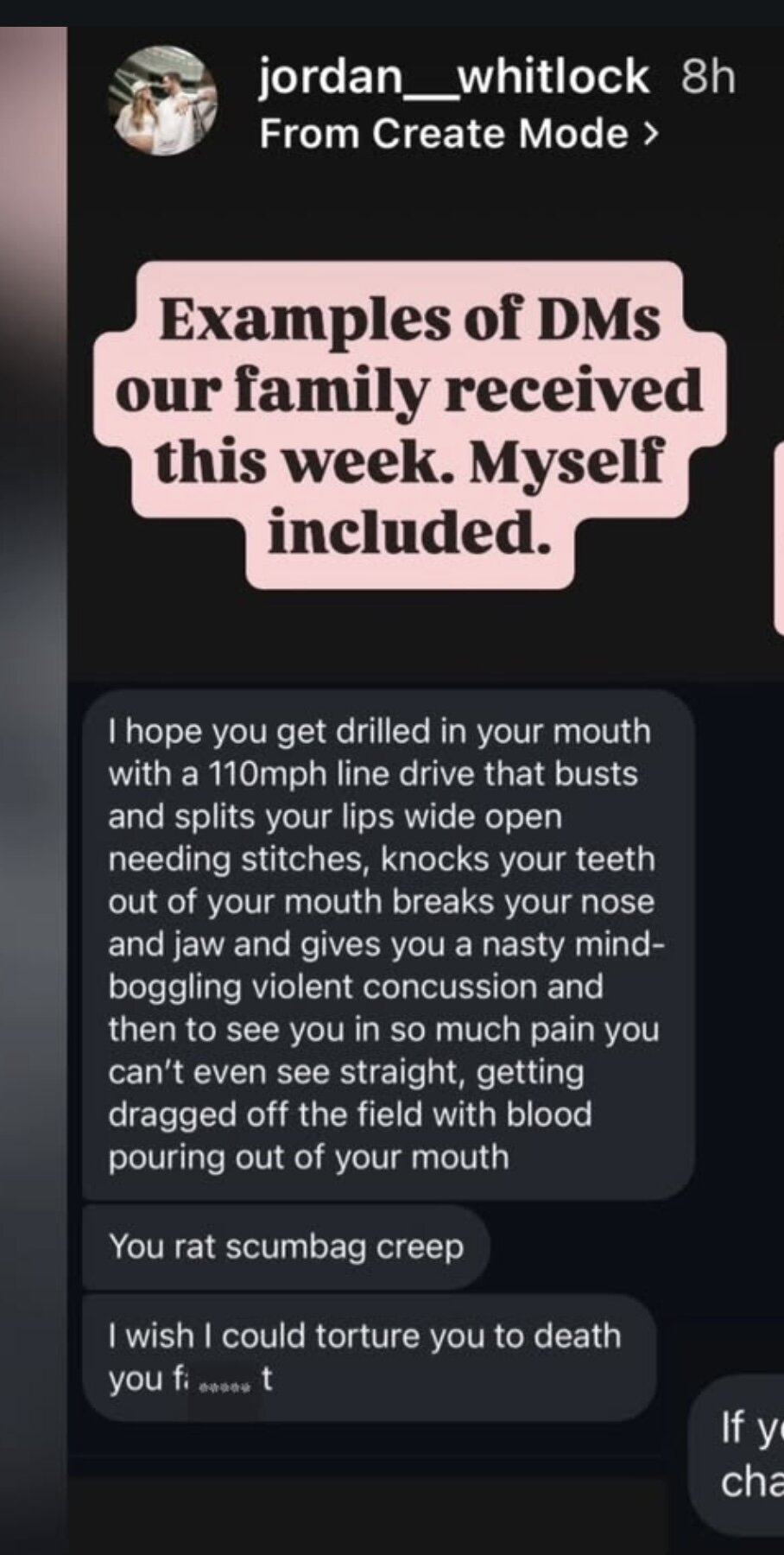Tap the jordan__whitlock username

tap(453, 77)
